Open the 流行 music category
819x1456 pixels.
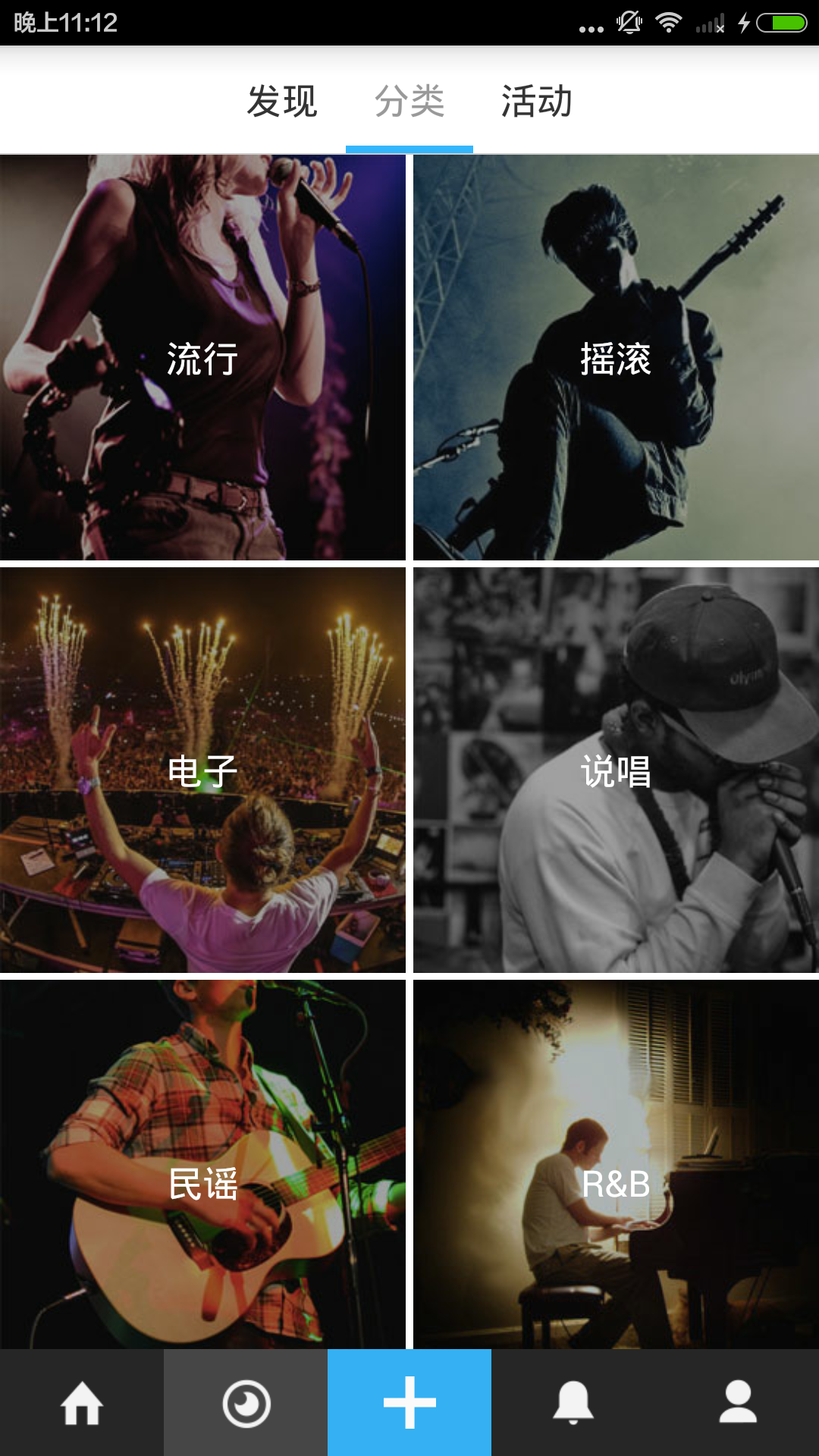click(202, 358)
